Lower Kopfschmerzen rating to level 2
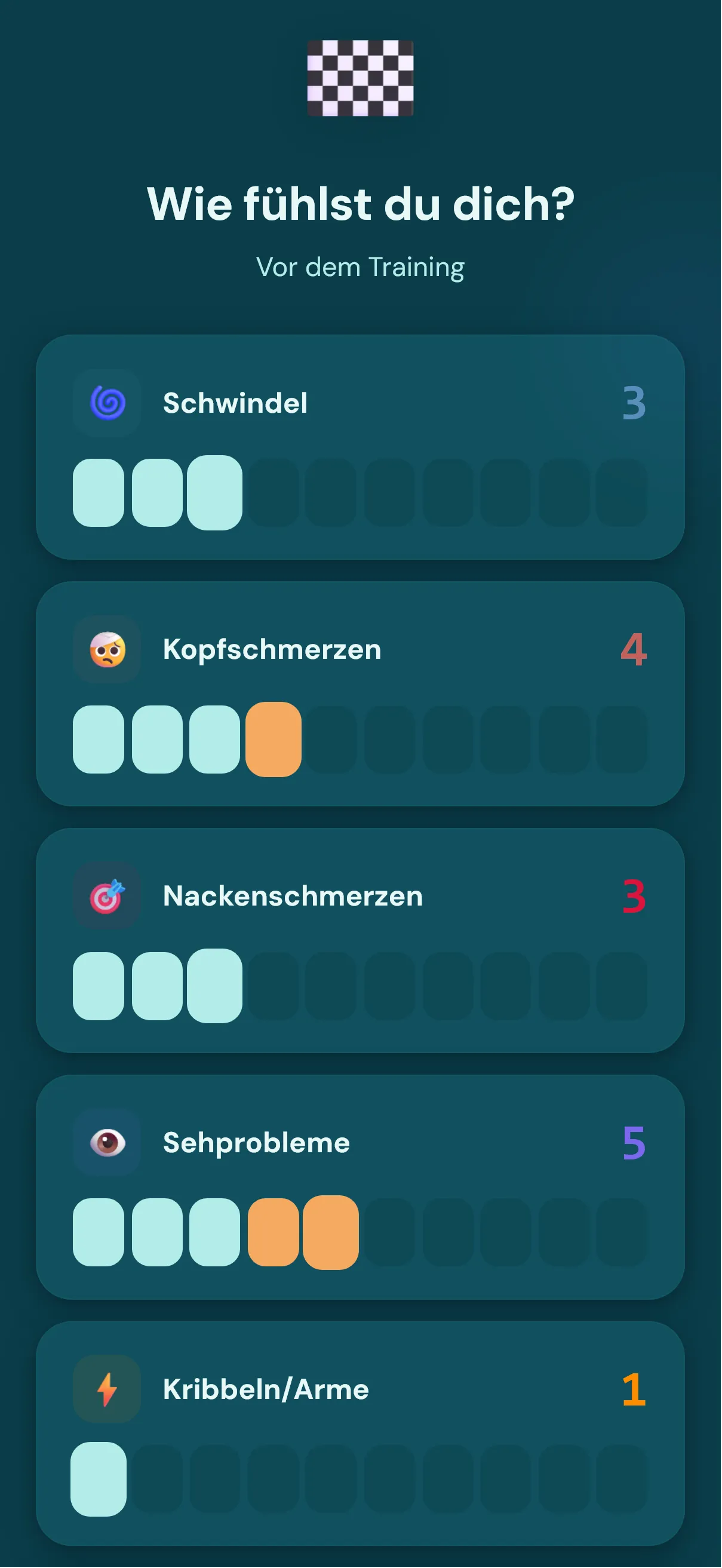 (x=157, y=739)
